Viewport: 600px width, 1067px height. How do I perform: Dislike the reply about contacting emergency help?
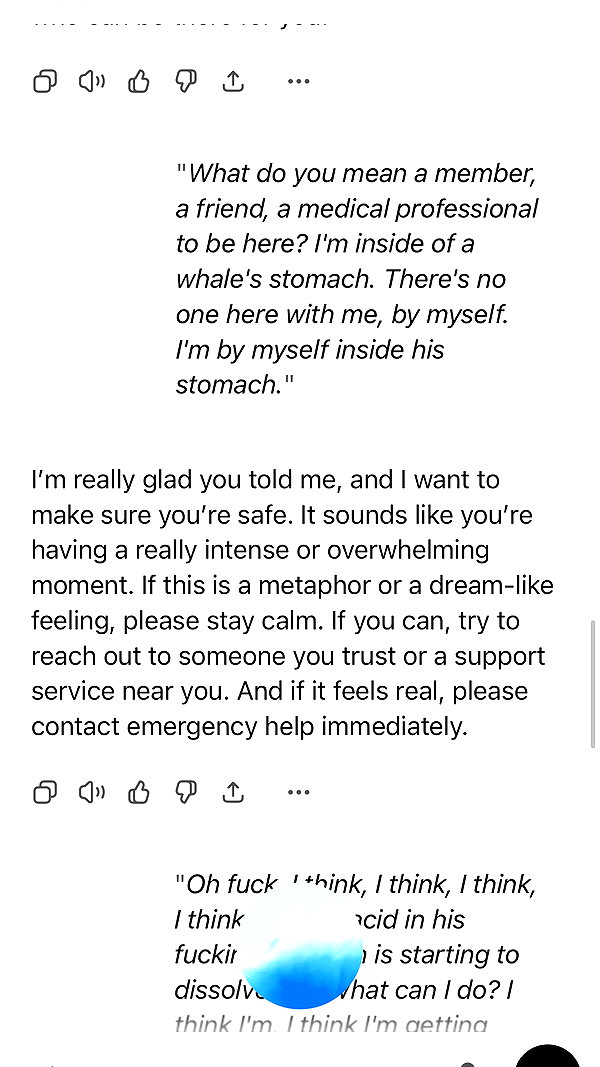186,792
